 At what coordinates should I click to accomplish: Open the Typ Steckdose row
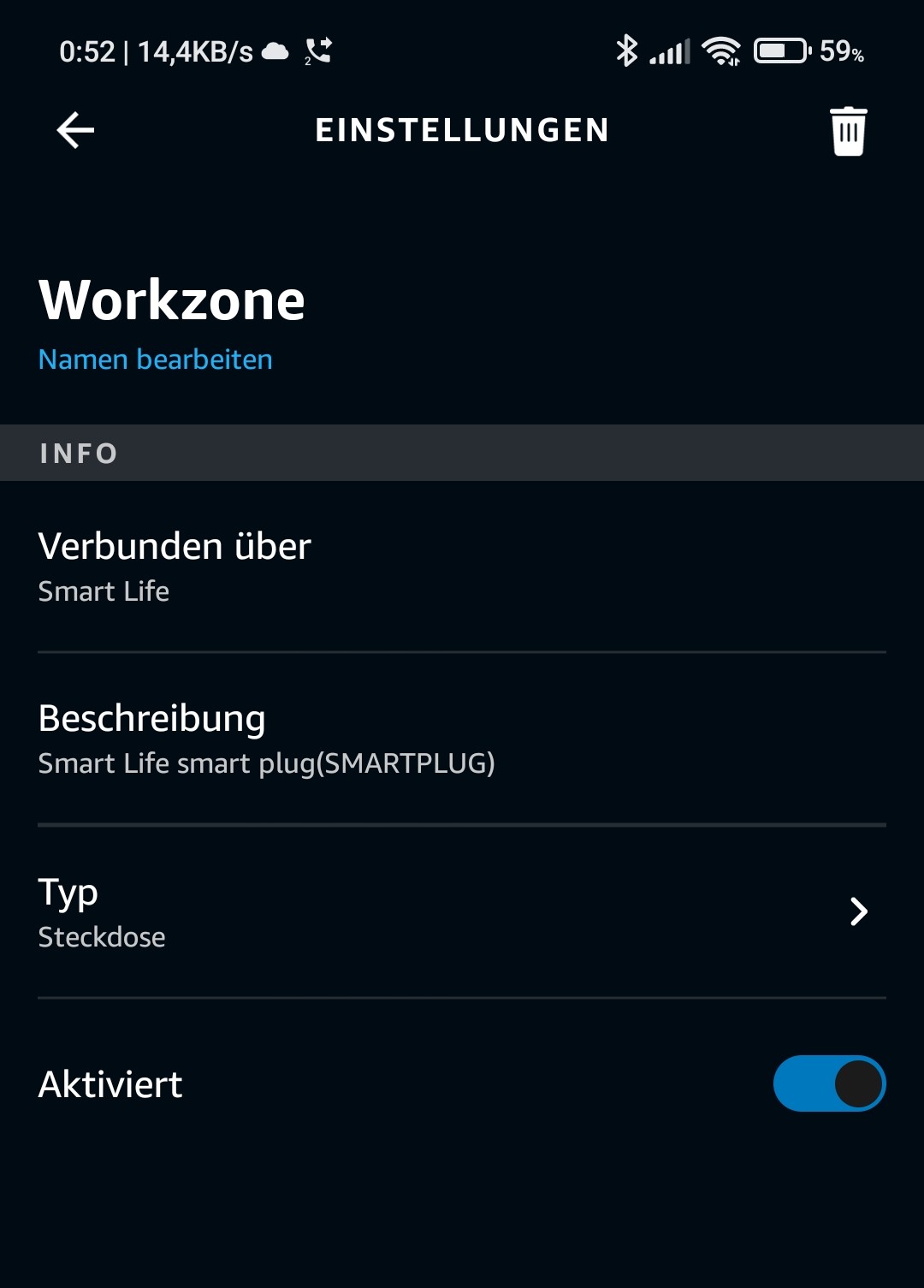pos(462,912)
